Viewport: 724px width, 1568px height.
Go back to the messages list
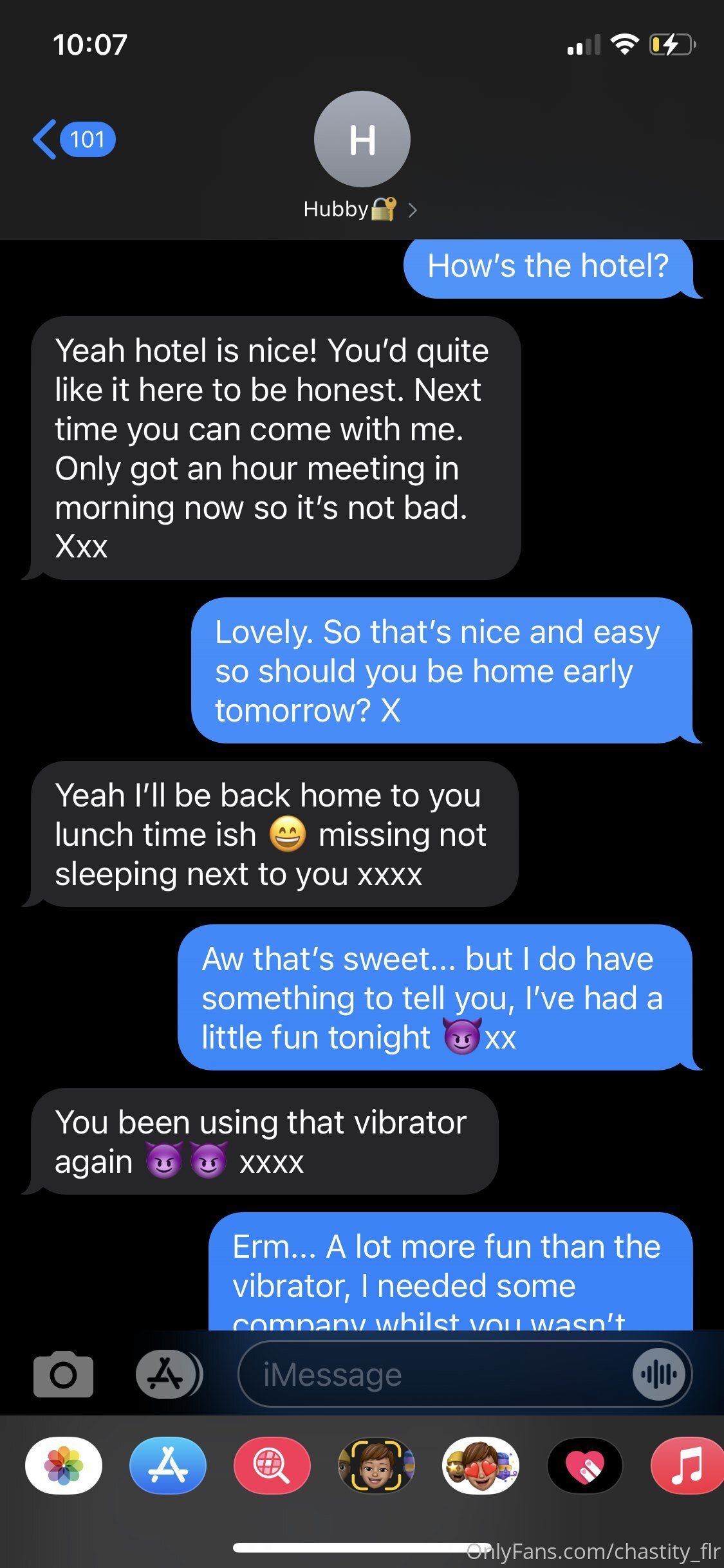pyautogui.click(x=73, y=140)
